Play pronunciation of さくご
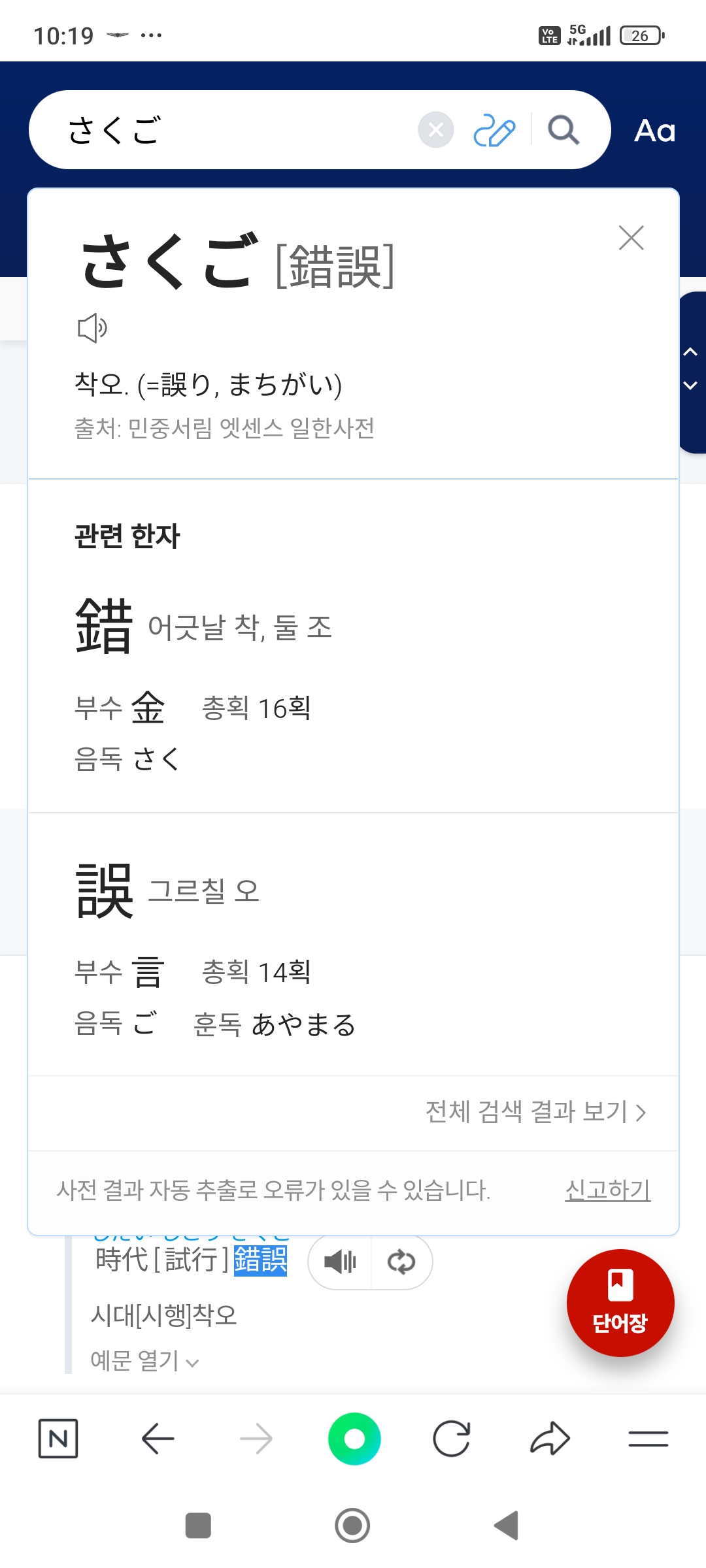 point(92,328)
